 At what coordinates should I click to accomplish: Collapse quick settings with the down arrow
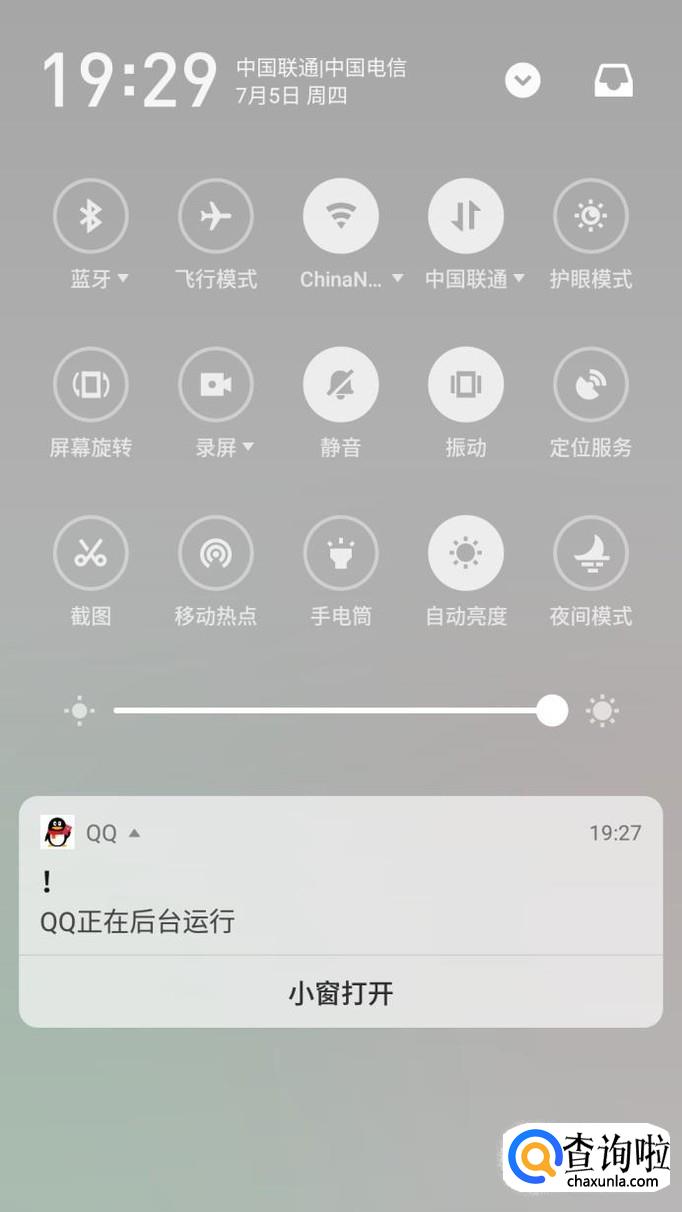[x=523, y=81]
